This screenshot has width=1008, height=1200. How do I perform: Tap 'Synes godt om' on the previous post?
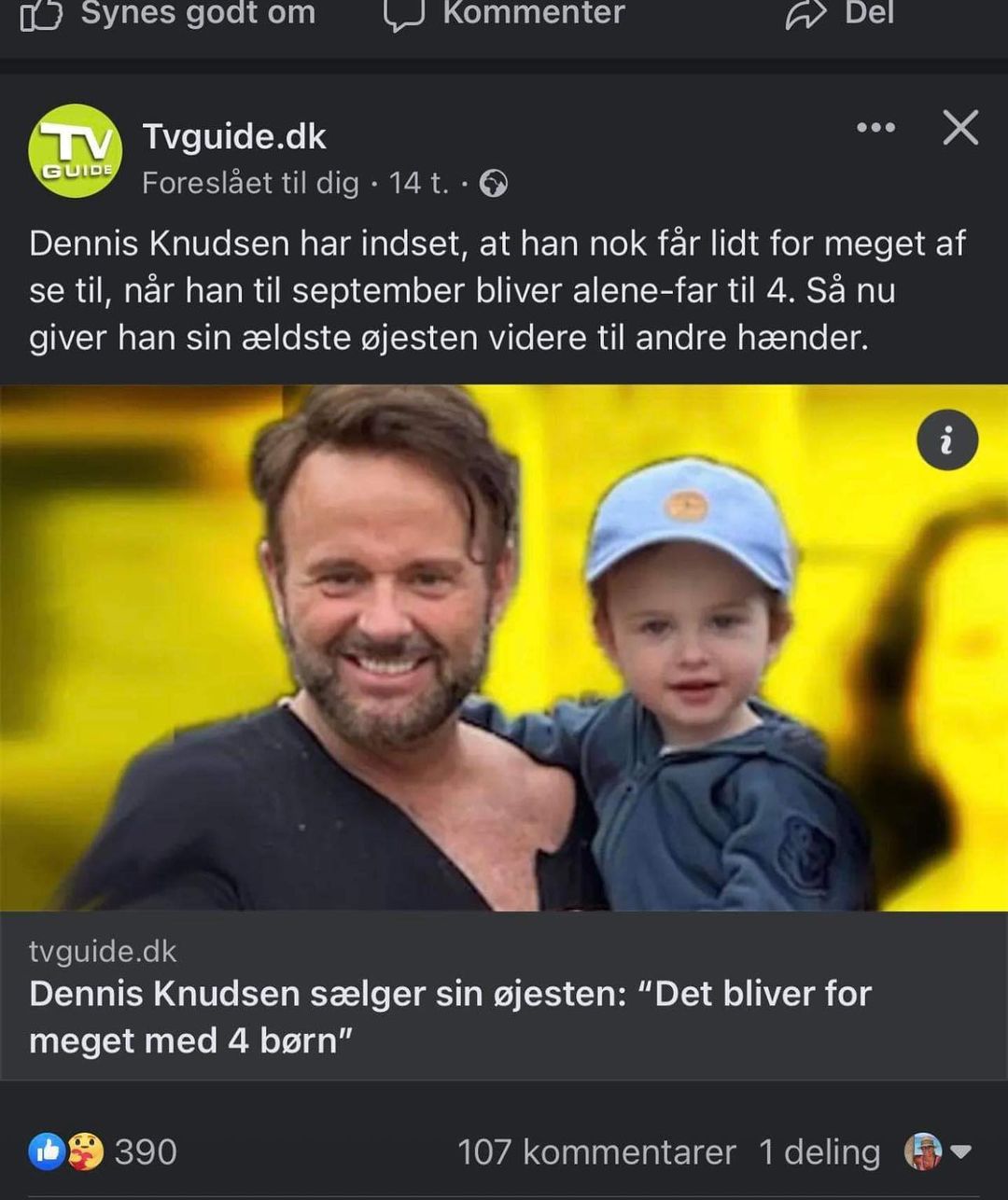(168, 14)
